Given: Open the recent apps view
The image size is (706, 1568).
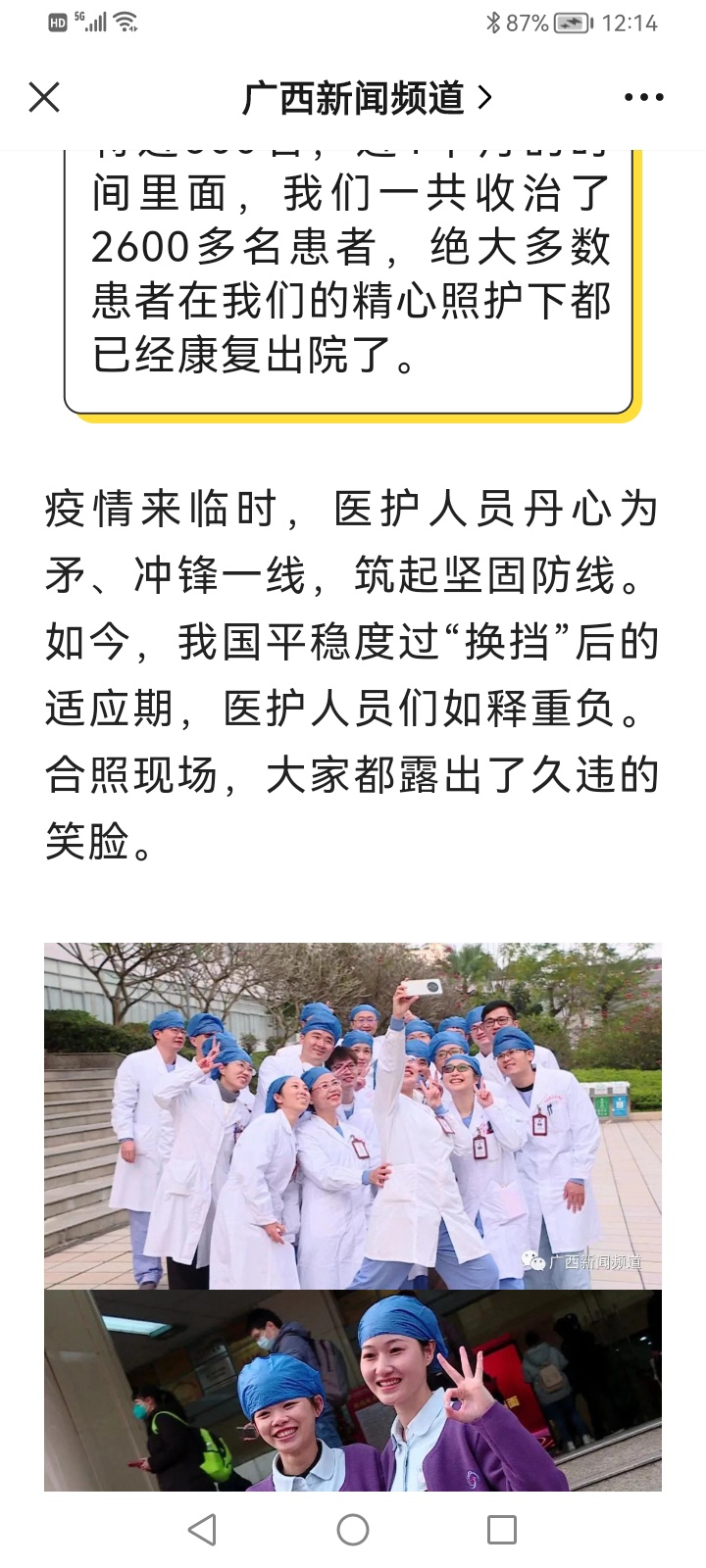Looking at the screenshot, I should pos(502,1529).
